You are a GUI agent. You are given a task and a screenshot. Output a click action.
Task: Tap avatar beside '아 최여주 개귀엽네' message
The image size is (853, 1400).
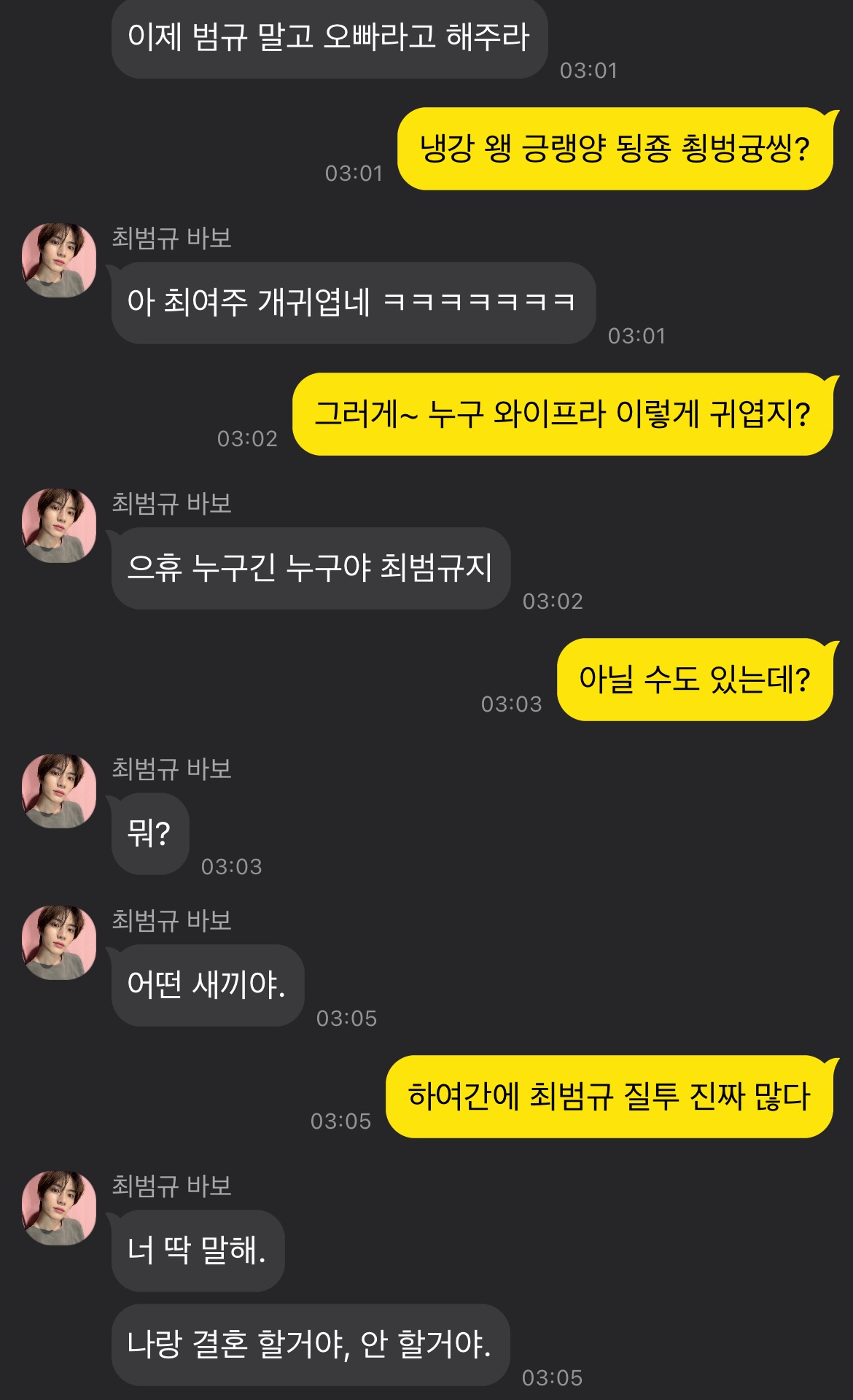point(59,260)
